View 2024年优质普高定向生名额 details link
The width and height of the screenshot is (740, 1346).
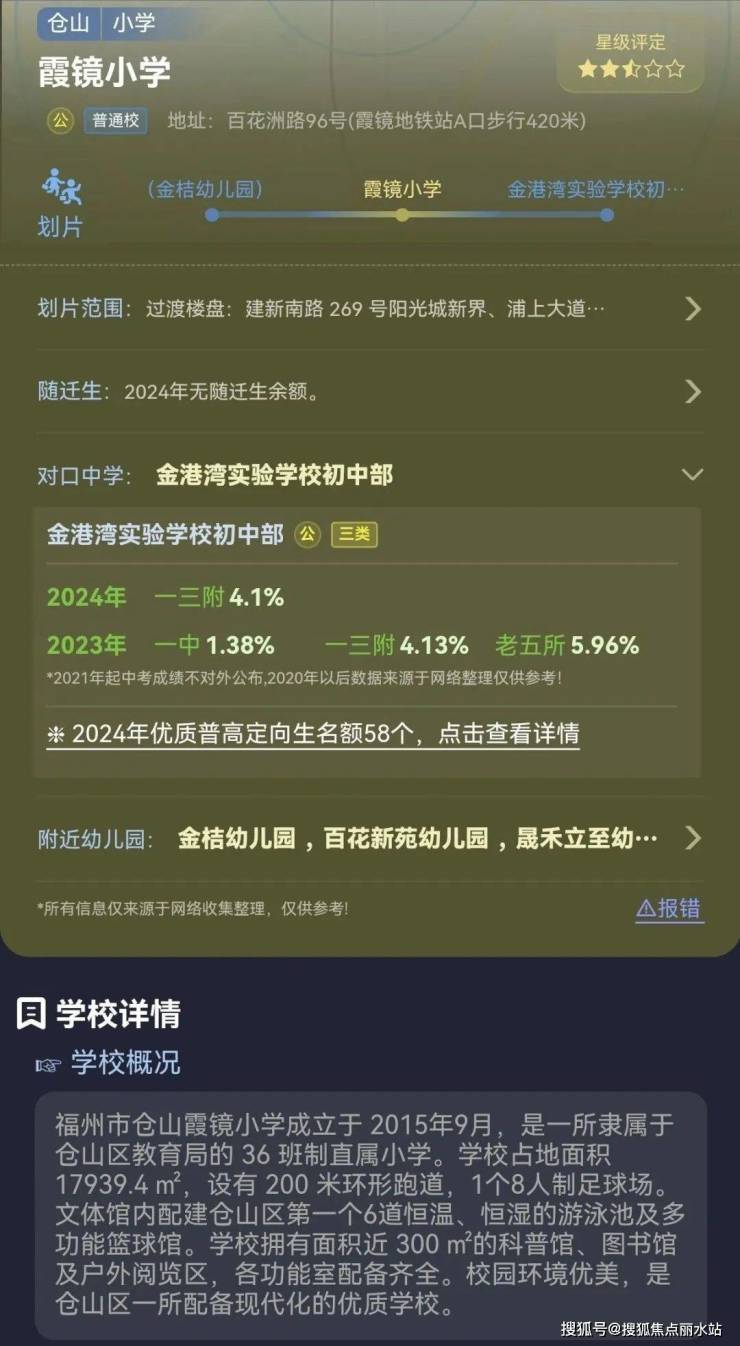click(x=313, y=734)
